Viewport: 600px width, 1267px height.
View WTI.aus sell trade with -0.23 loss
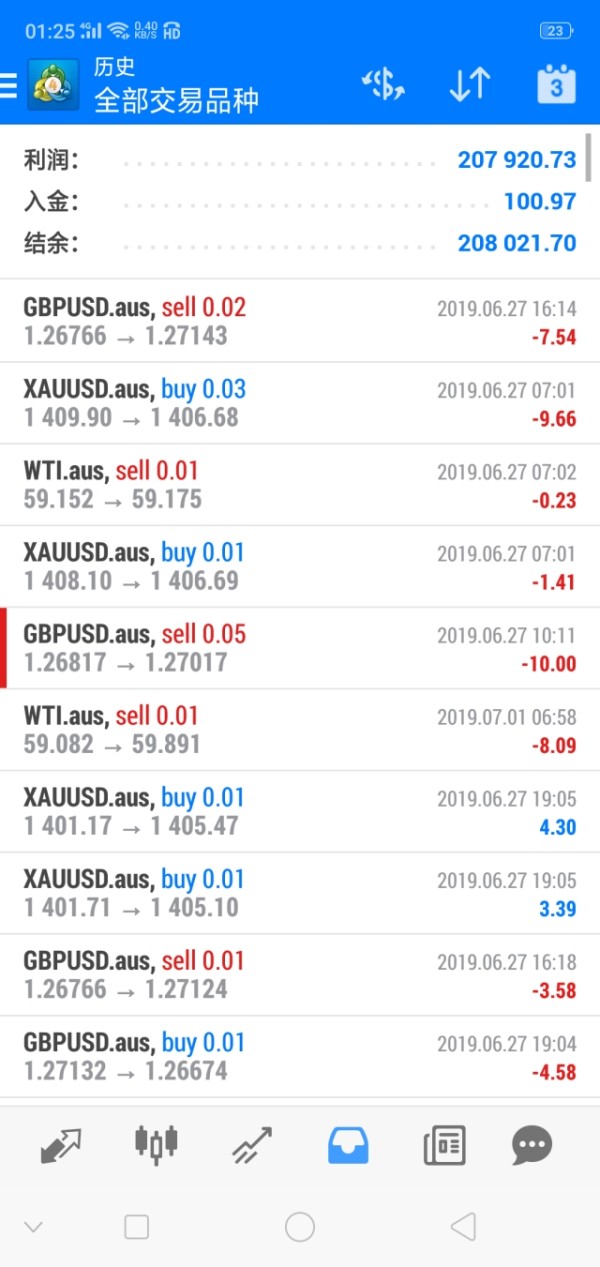(300, 485)
